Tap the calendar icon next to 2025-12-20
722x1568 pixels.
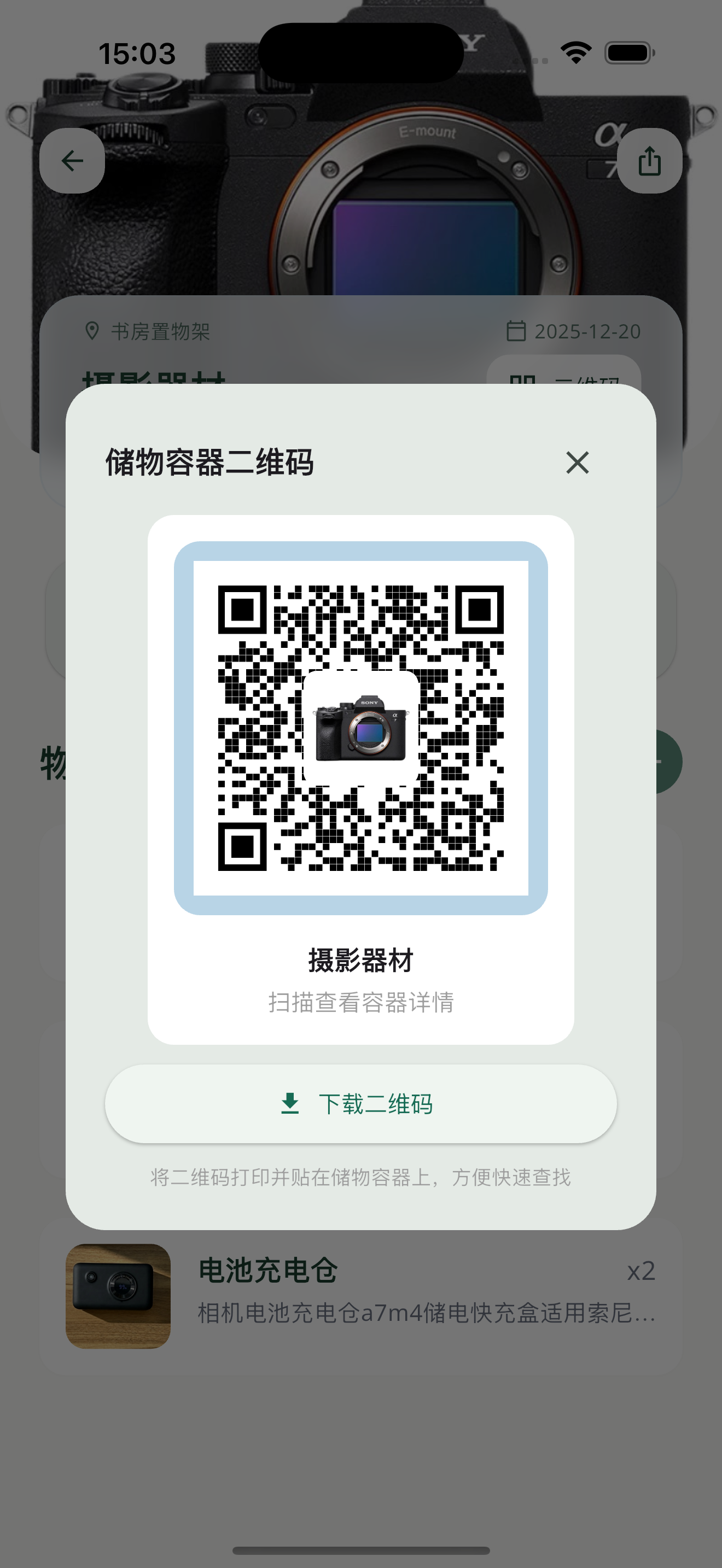click(516, 331)
